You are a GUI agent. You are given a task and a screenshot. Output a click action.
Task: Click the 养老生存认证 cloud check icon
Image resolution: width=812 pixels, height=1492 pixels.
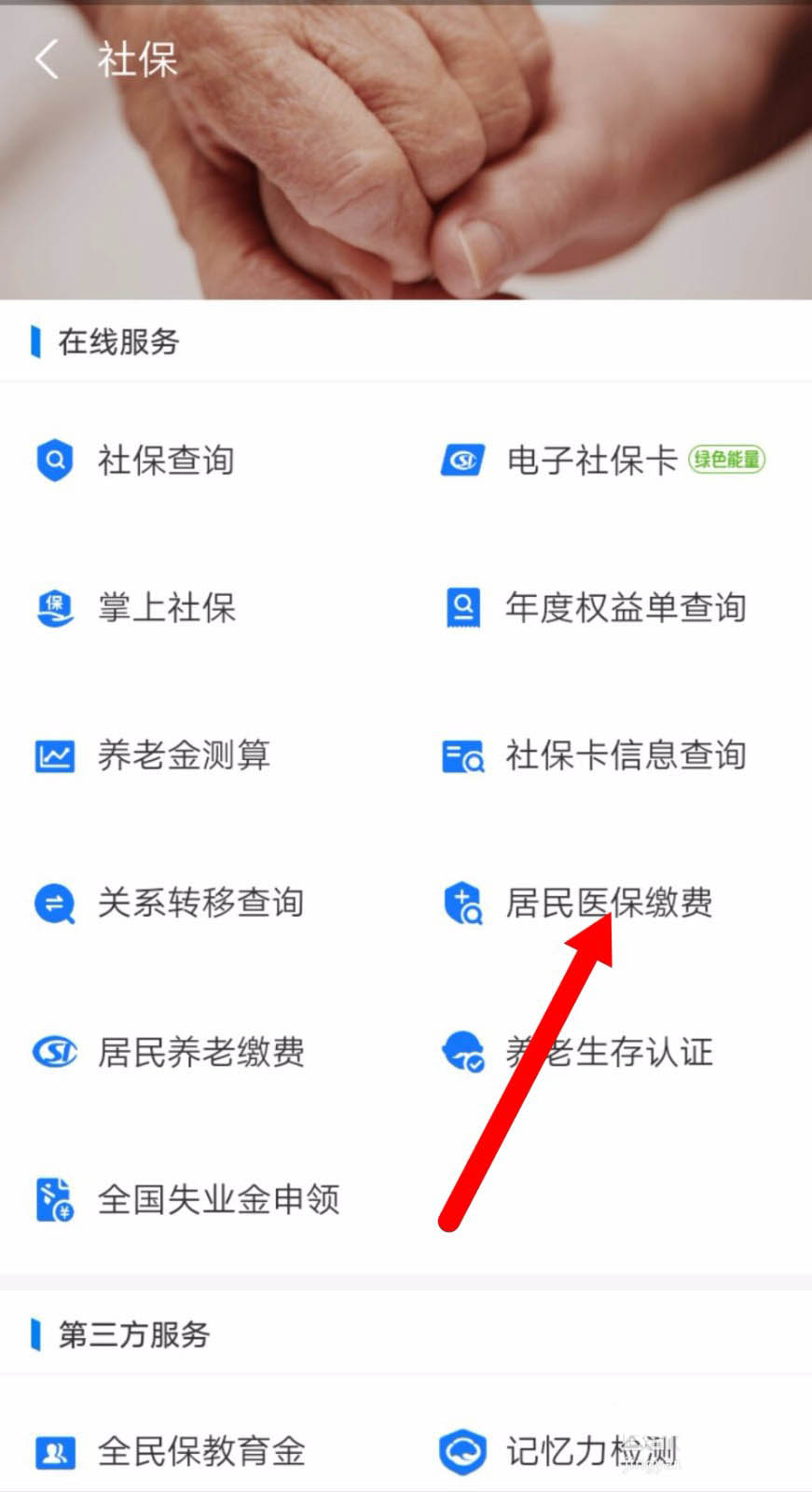(x=461, y=1052)
